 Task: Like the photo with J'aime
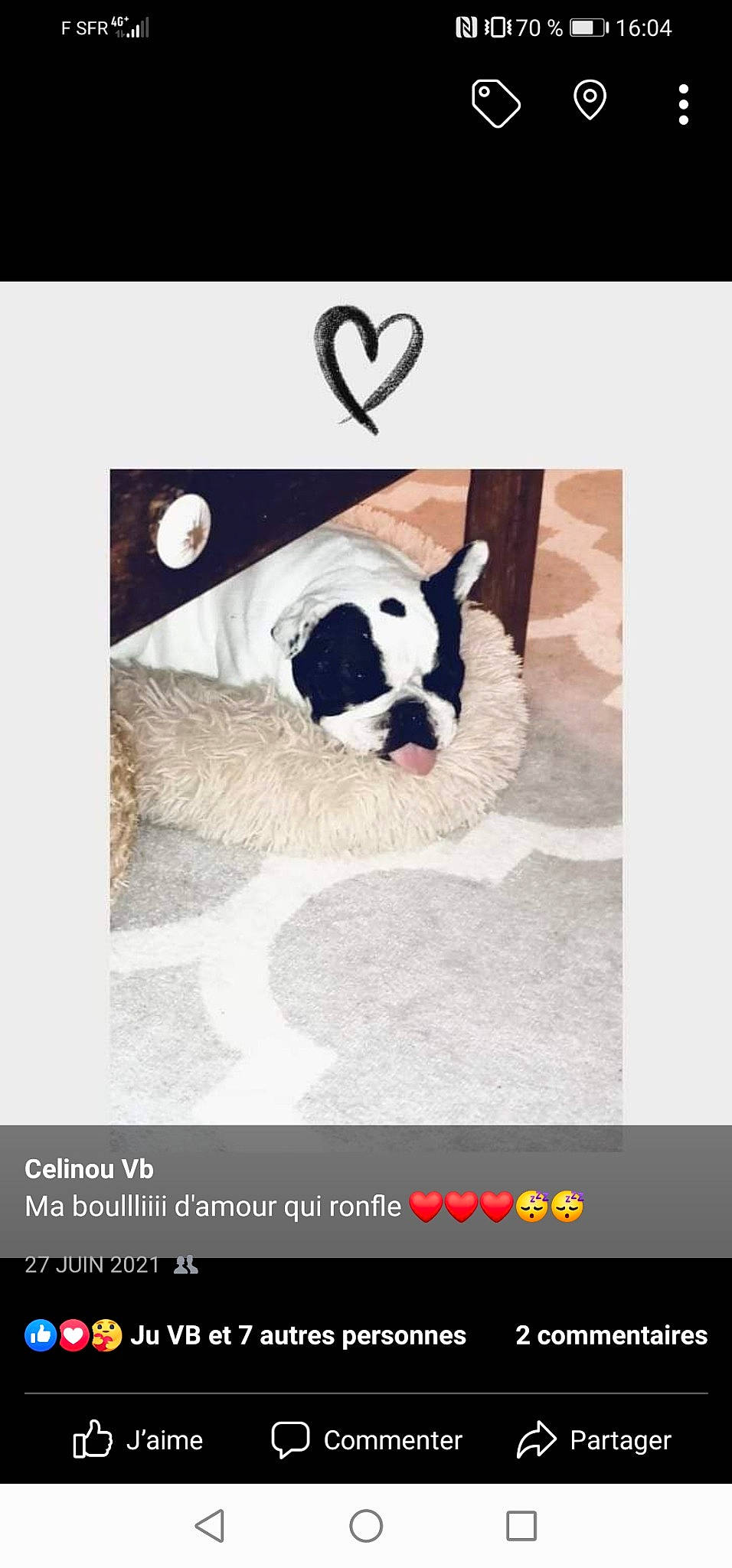pyautogui.click(x=139, y=1440)
